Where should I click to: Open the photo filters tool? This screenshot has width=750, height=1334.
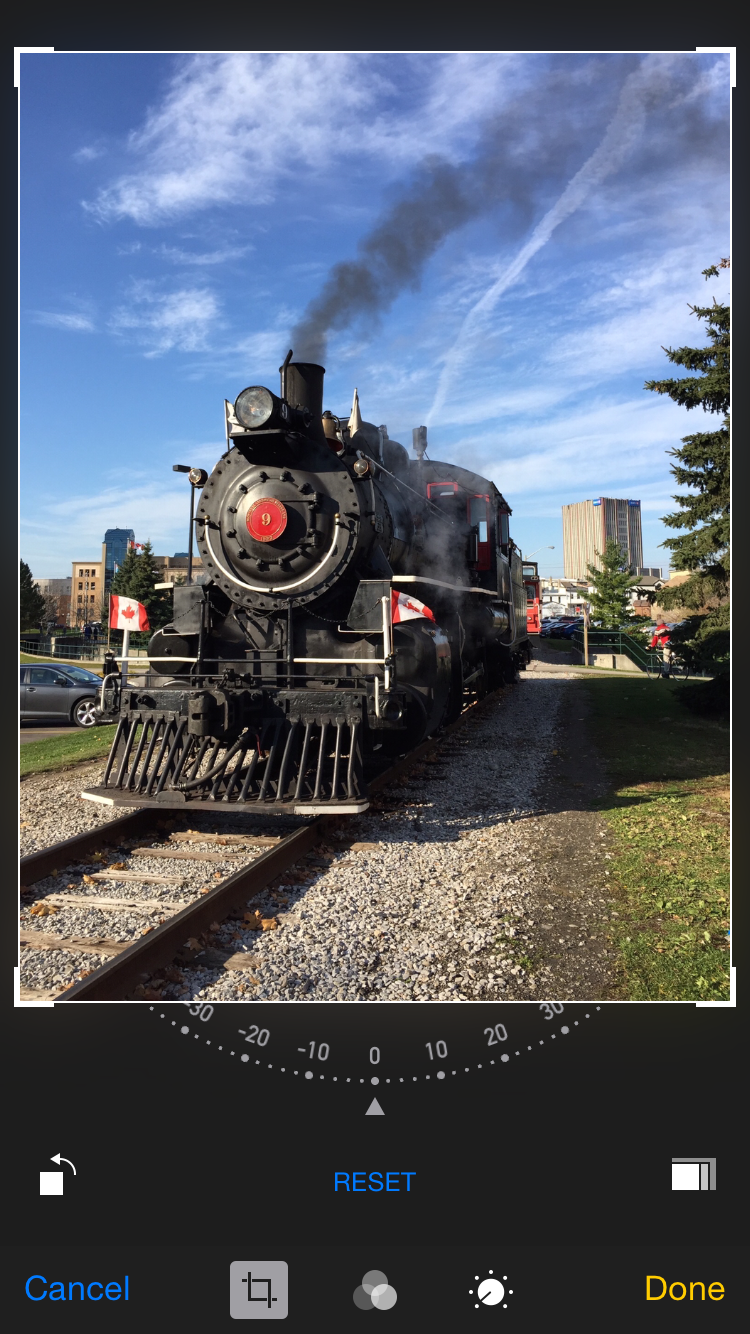coord(375,1290)
